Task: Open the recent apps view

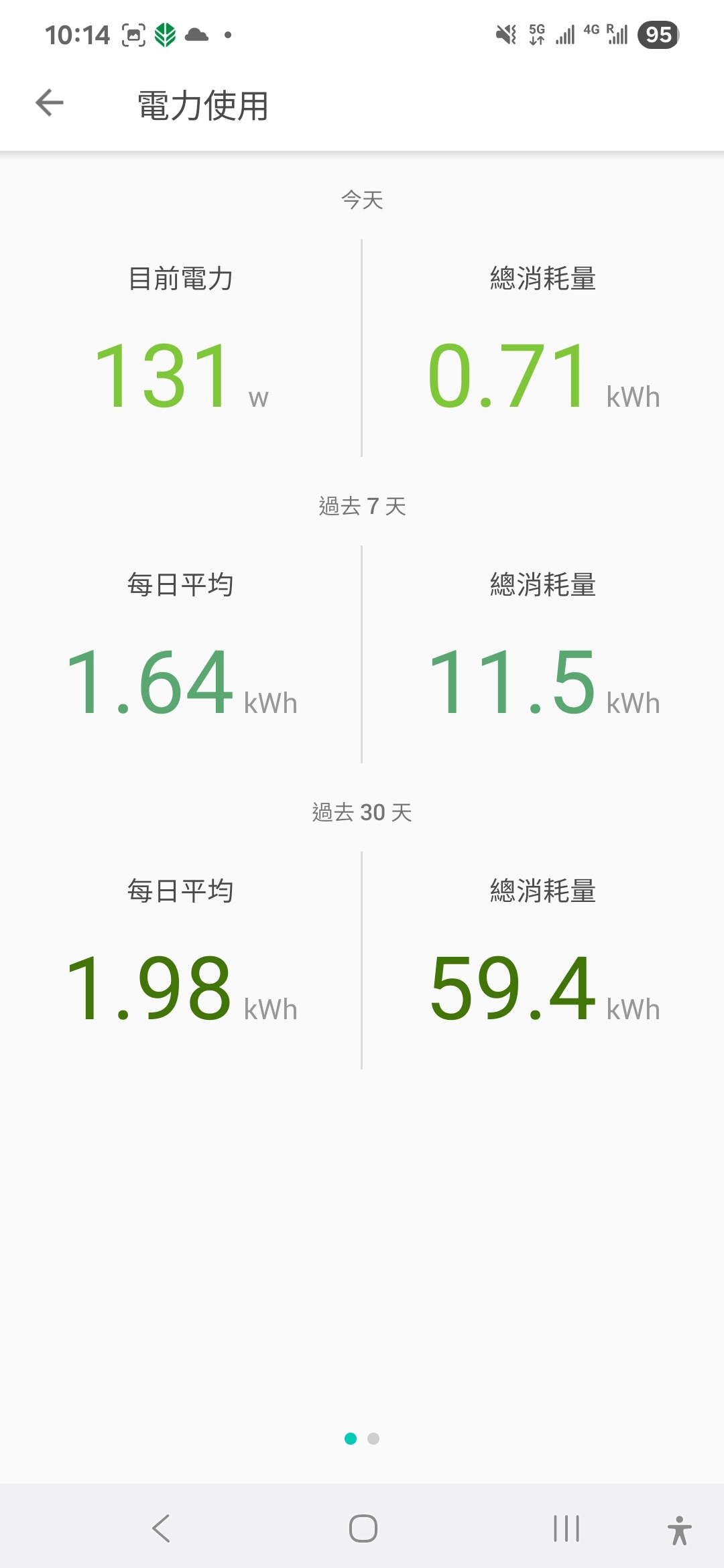Action: point(566,1528)
